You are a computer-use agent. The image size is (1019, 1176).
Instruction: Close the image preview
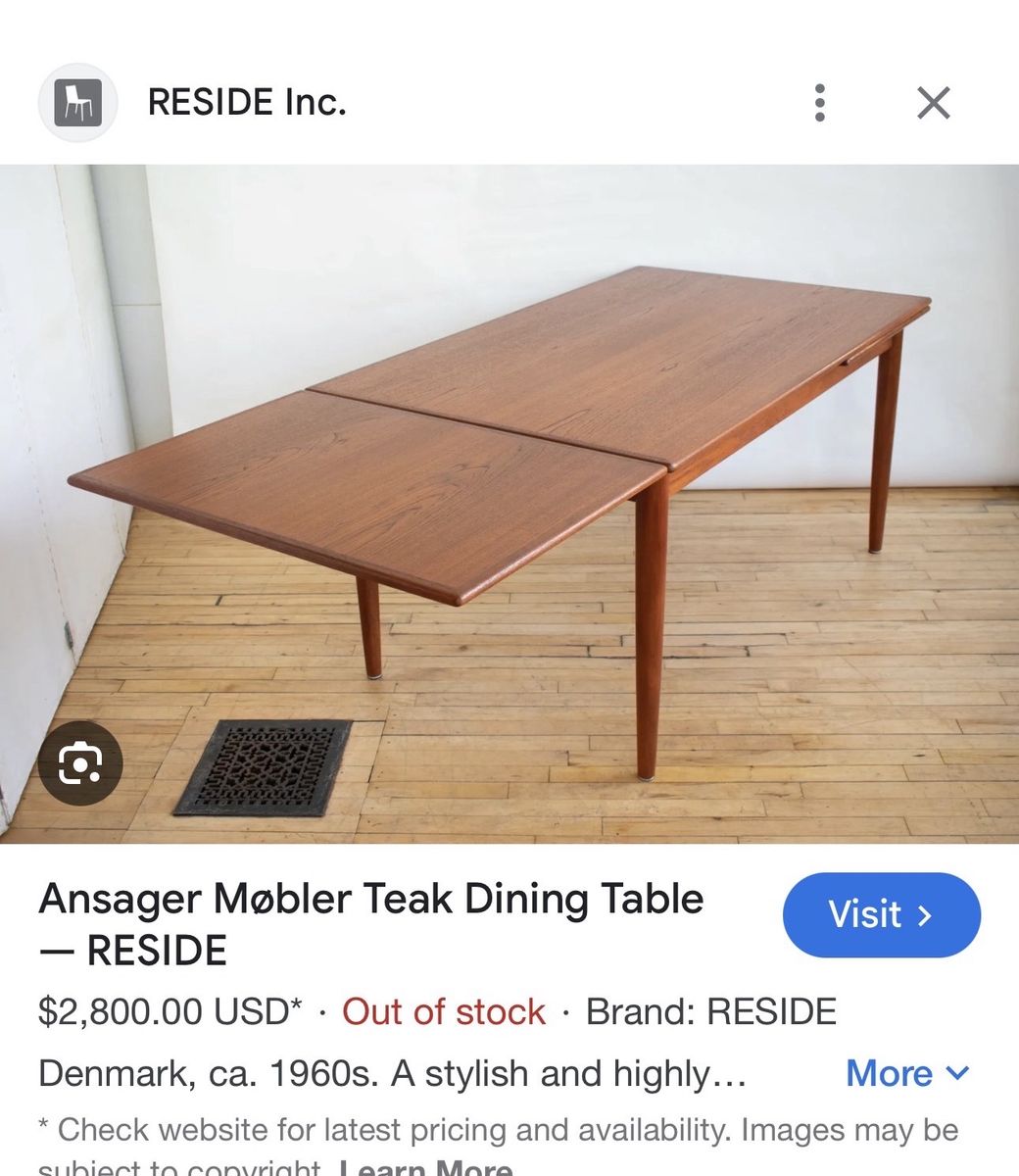click(x=933, y=103)
